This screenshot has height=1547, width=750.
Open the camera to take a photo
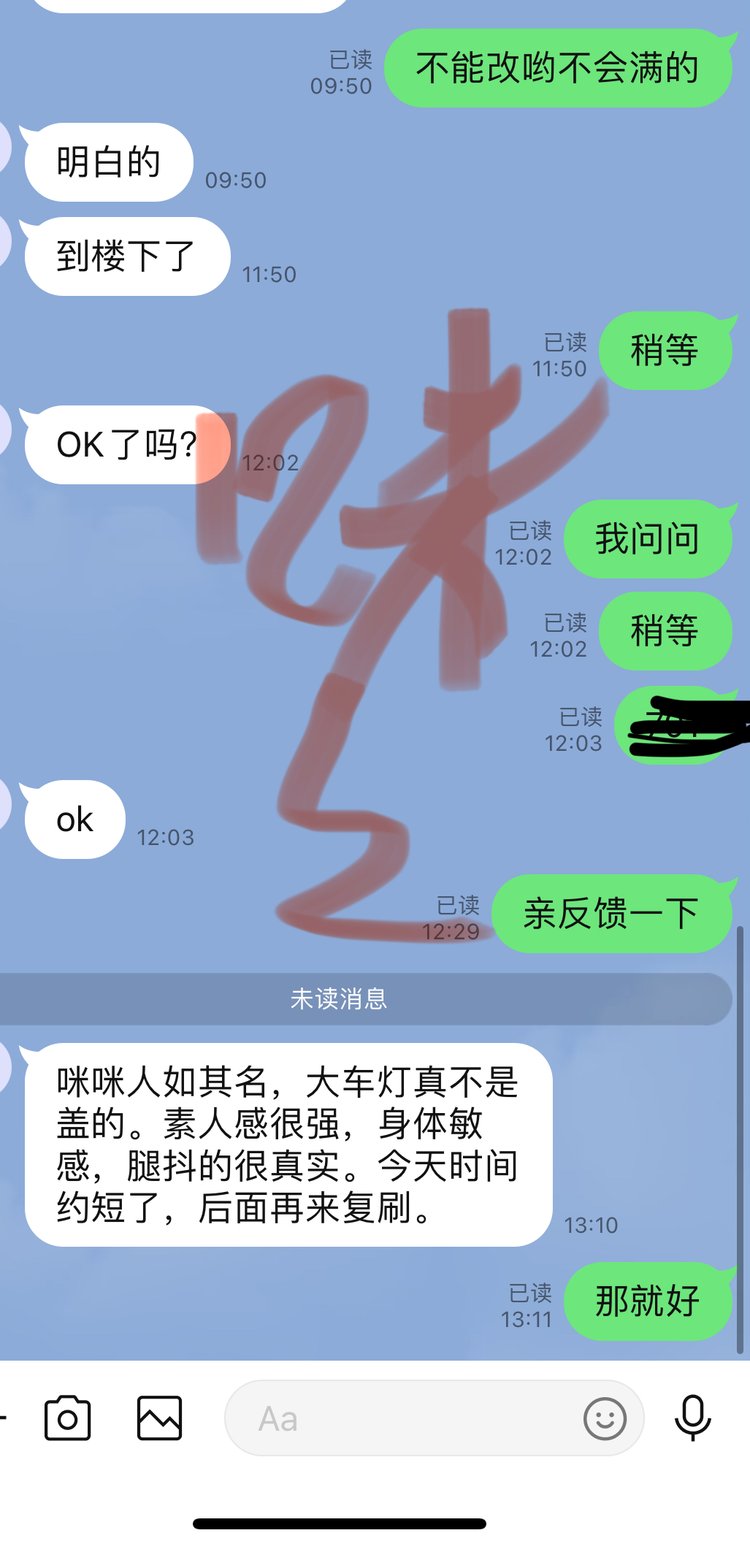pos(67,1418)
